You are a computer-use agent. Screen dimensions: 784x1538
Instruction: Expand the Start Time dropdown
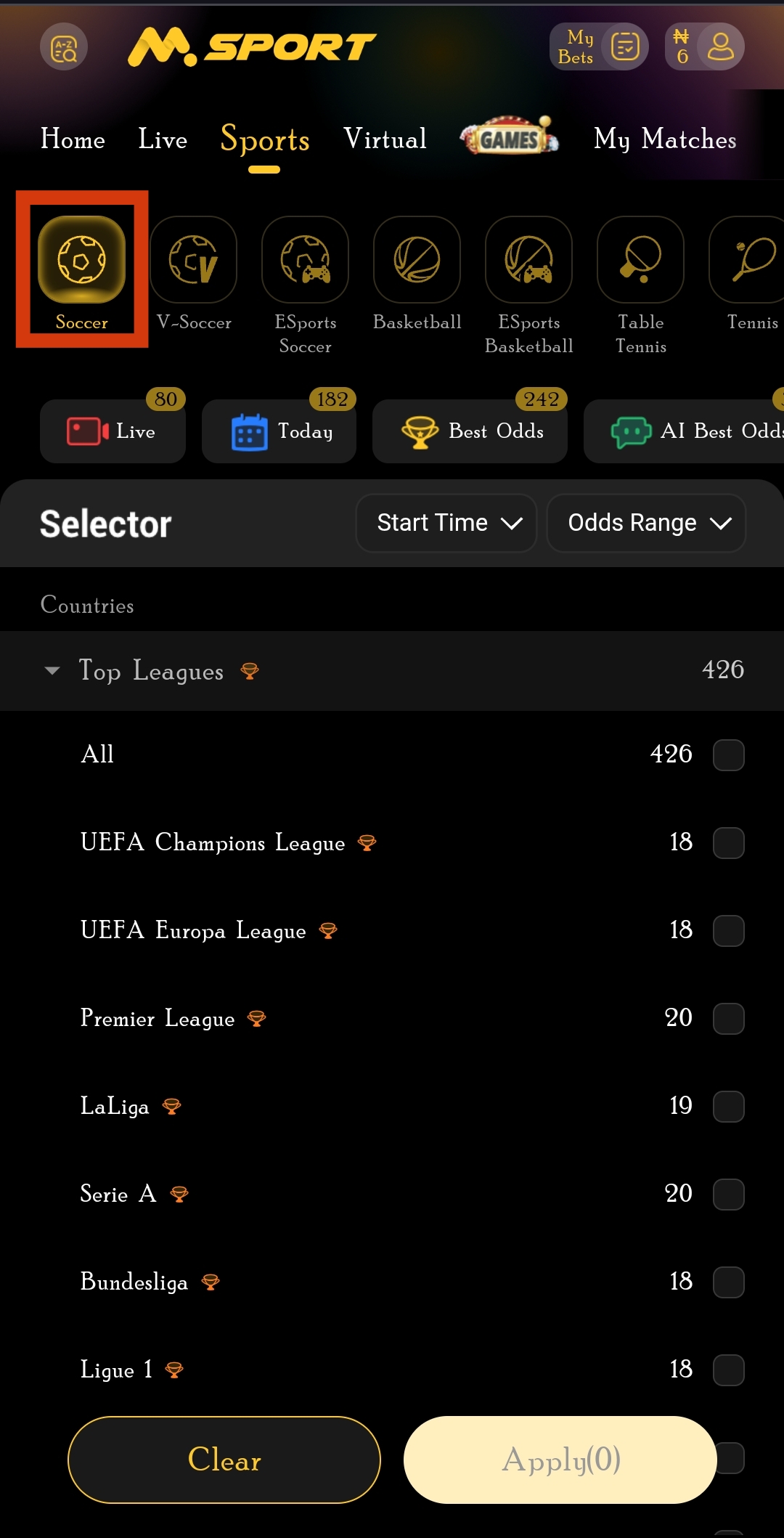point(446,523)
